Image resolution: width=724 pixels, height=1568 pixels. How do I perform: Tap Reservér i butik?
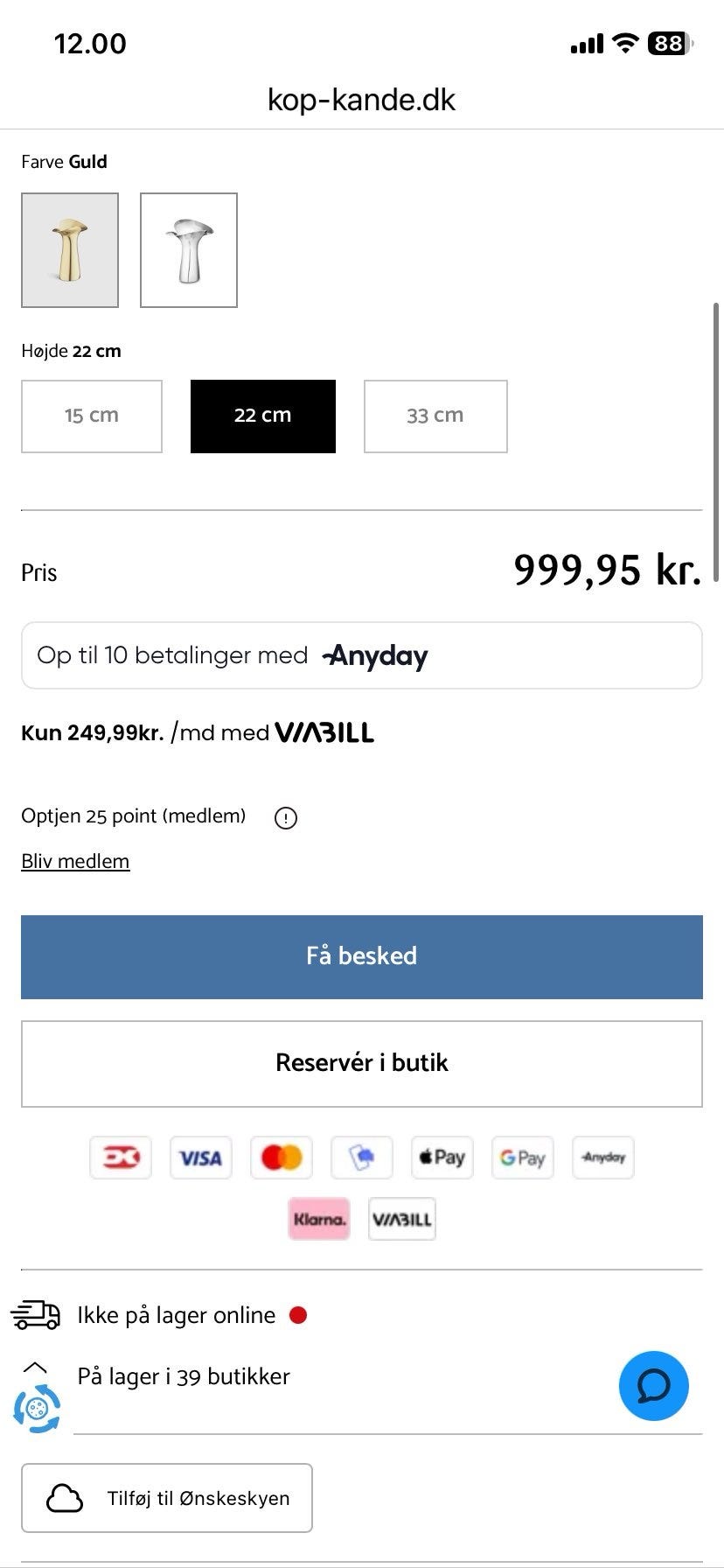(362, 1063)
